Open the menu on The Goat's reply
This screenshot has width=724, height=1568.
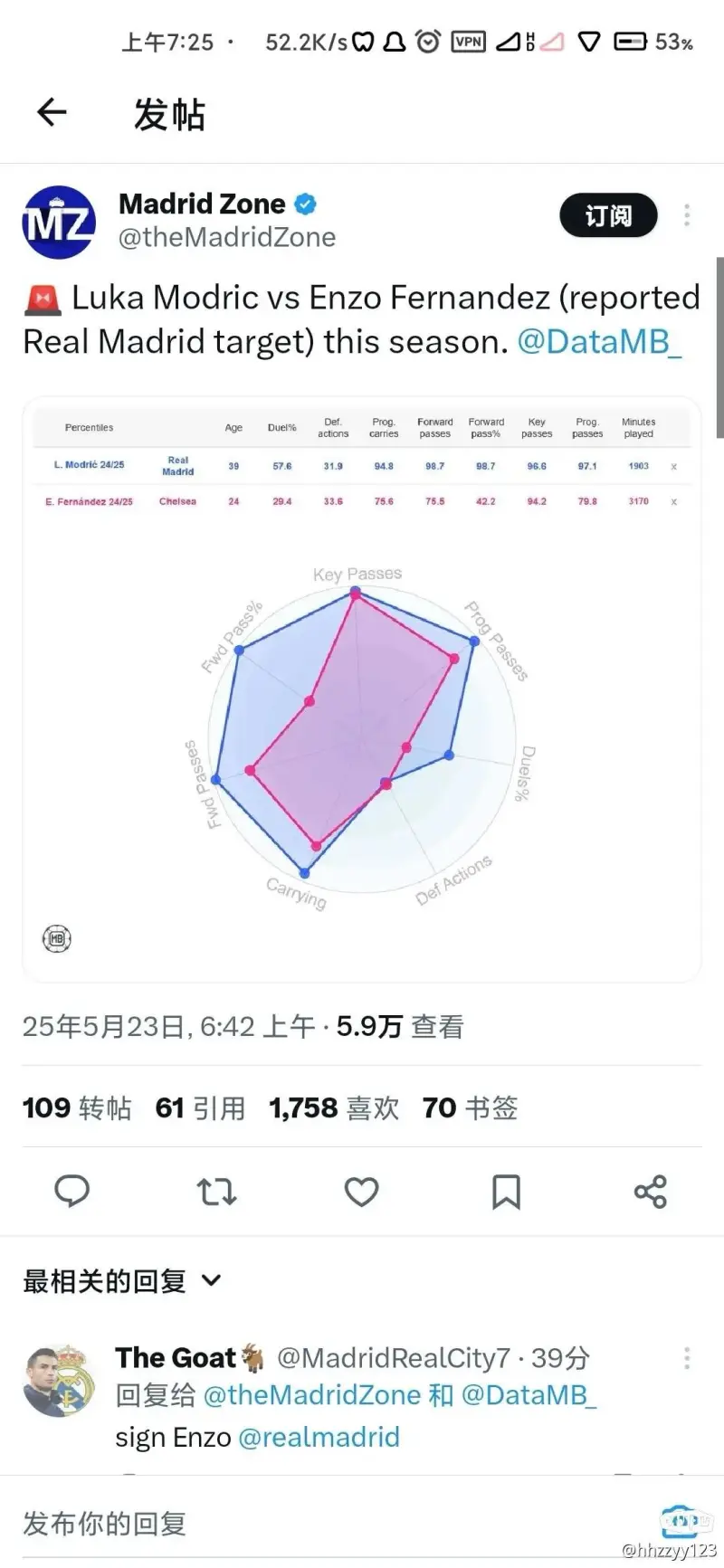[x=687, y=1358]
